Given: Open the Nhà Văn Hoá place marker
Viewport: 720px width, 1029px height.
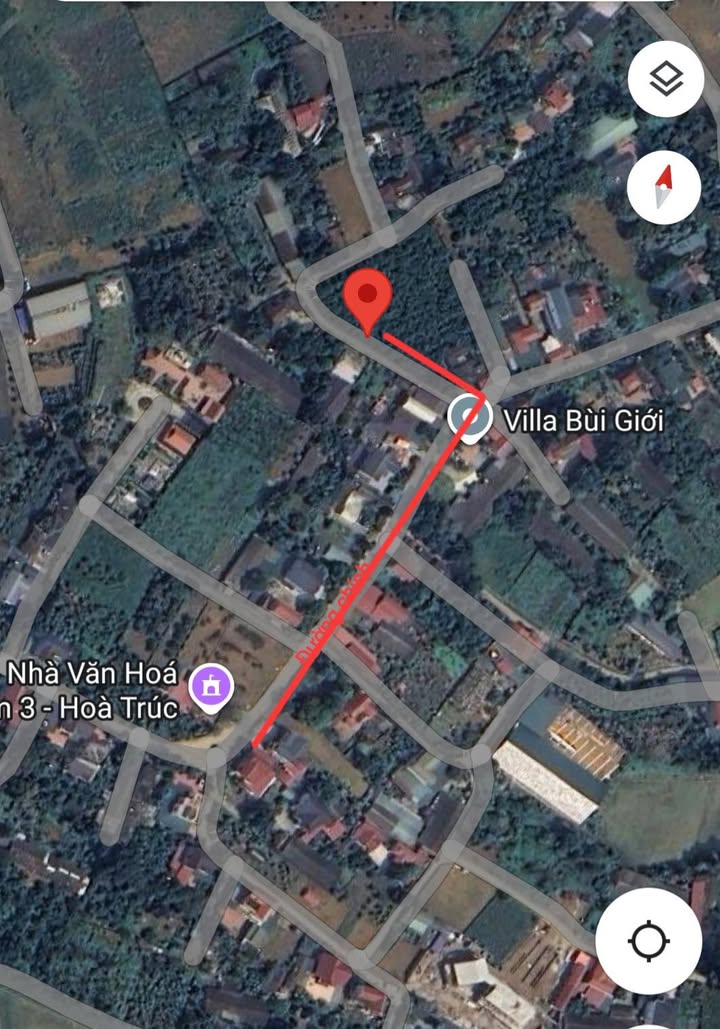Looking at the screenshot, I should [x=211, y=689].
